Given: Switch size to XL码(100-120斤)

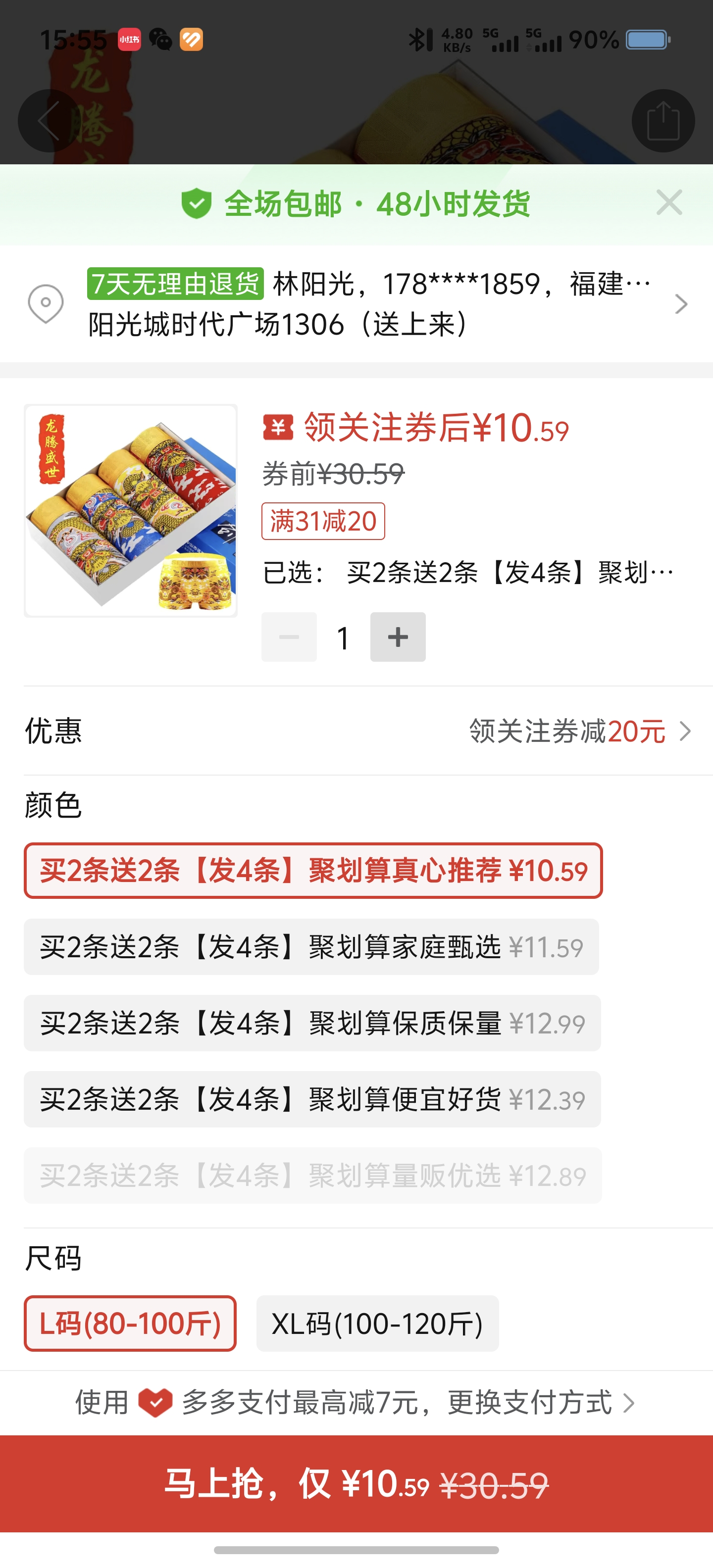Looking at the screenshot, I should [x=377, y=1324].
